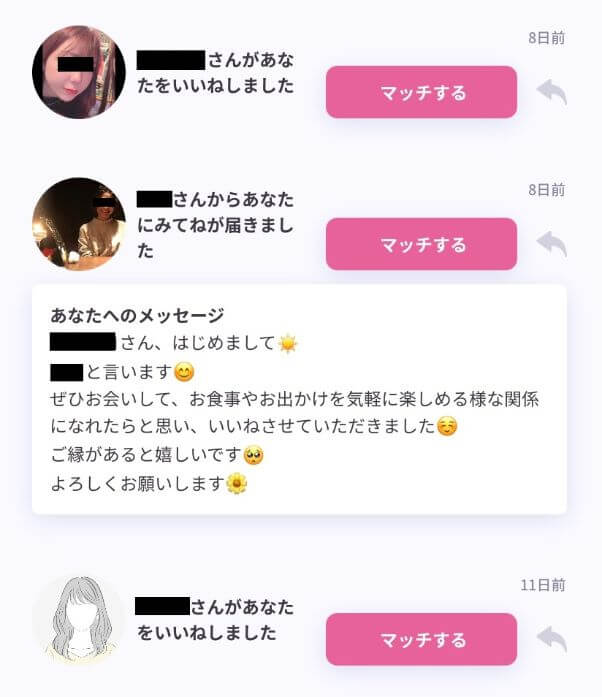602x697 pixels.
Task: Tap マッチする on the 8日前 いいね notification
Action: click(421, 93)
